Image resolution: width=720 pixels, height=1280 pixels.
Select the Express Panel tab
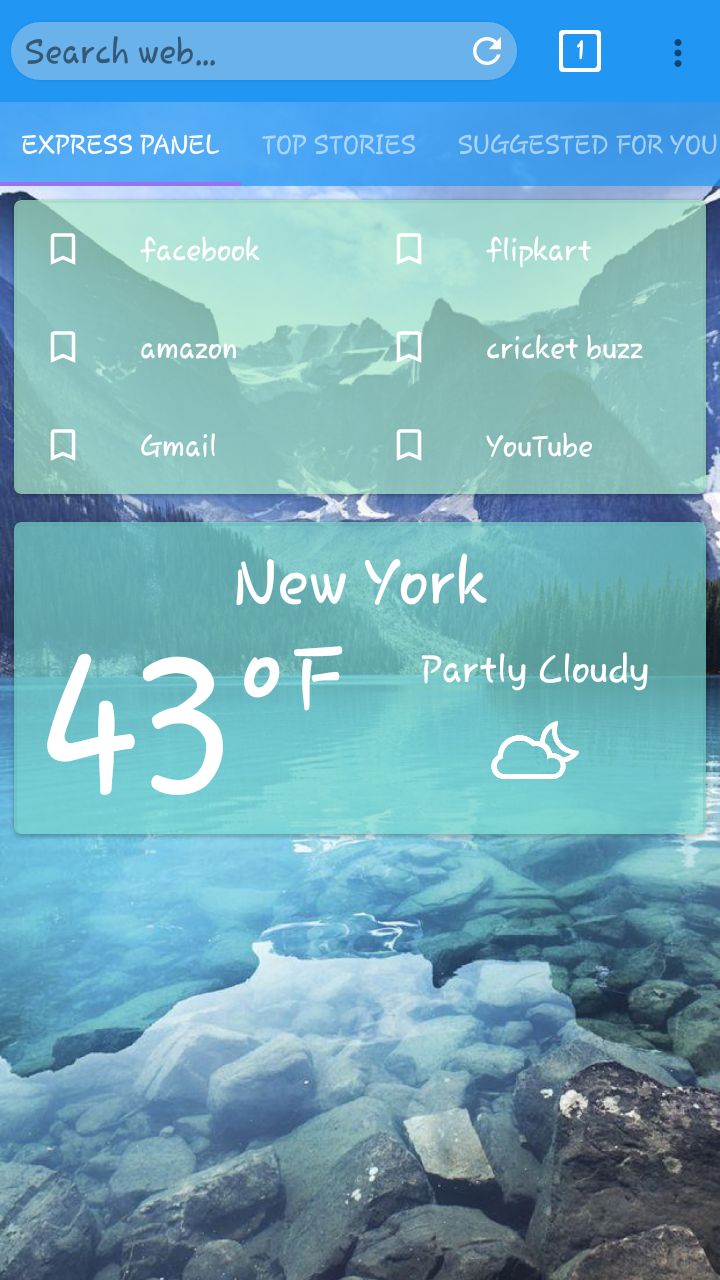(x=122, y=144)
